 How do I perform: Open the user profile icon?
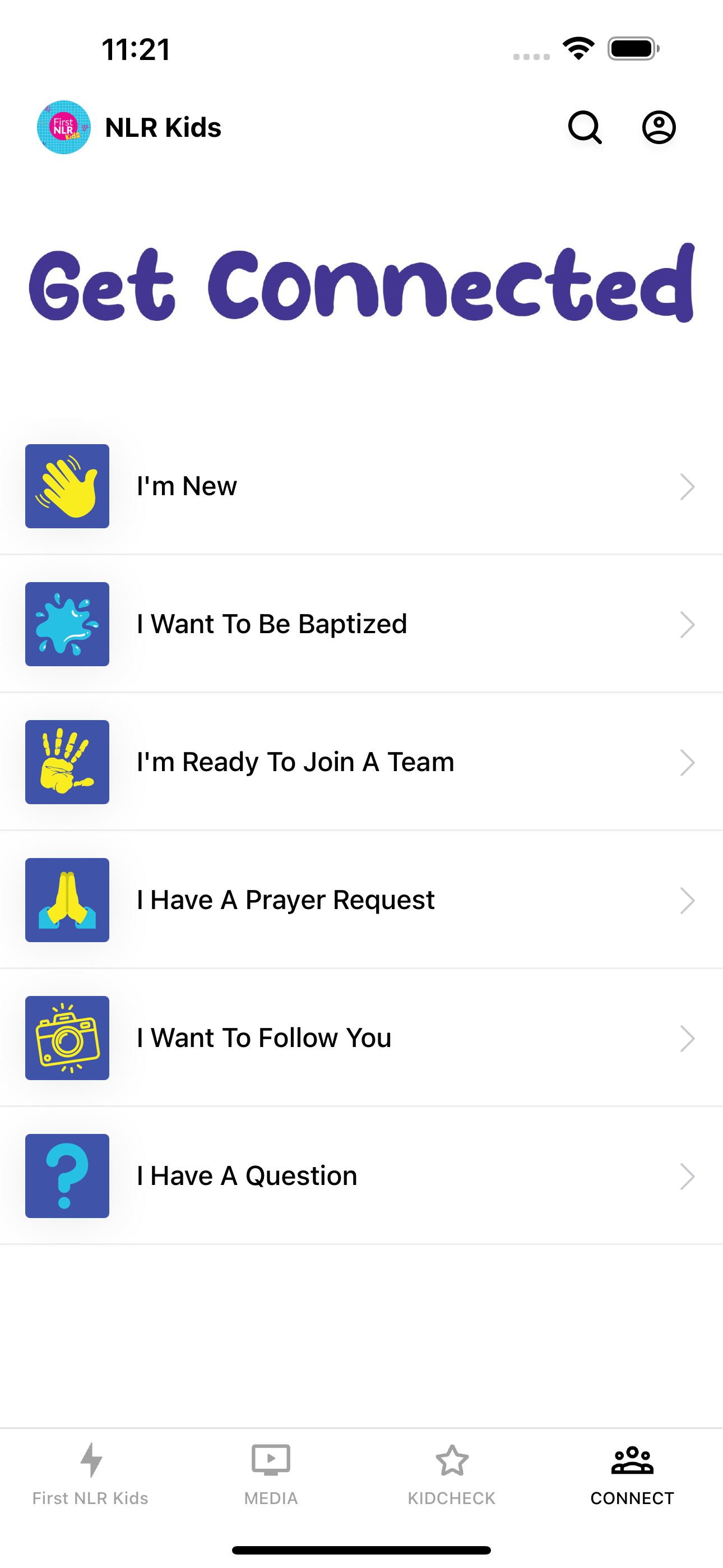[659, 127]
